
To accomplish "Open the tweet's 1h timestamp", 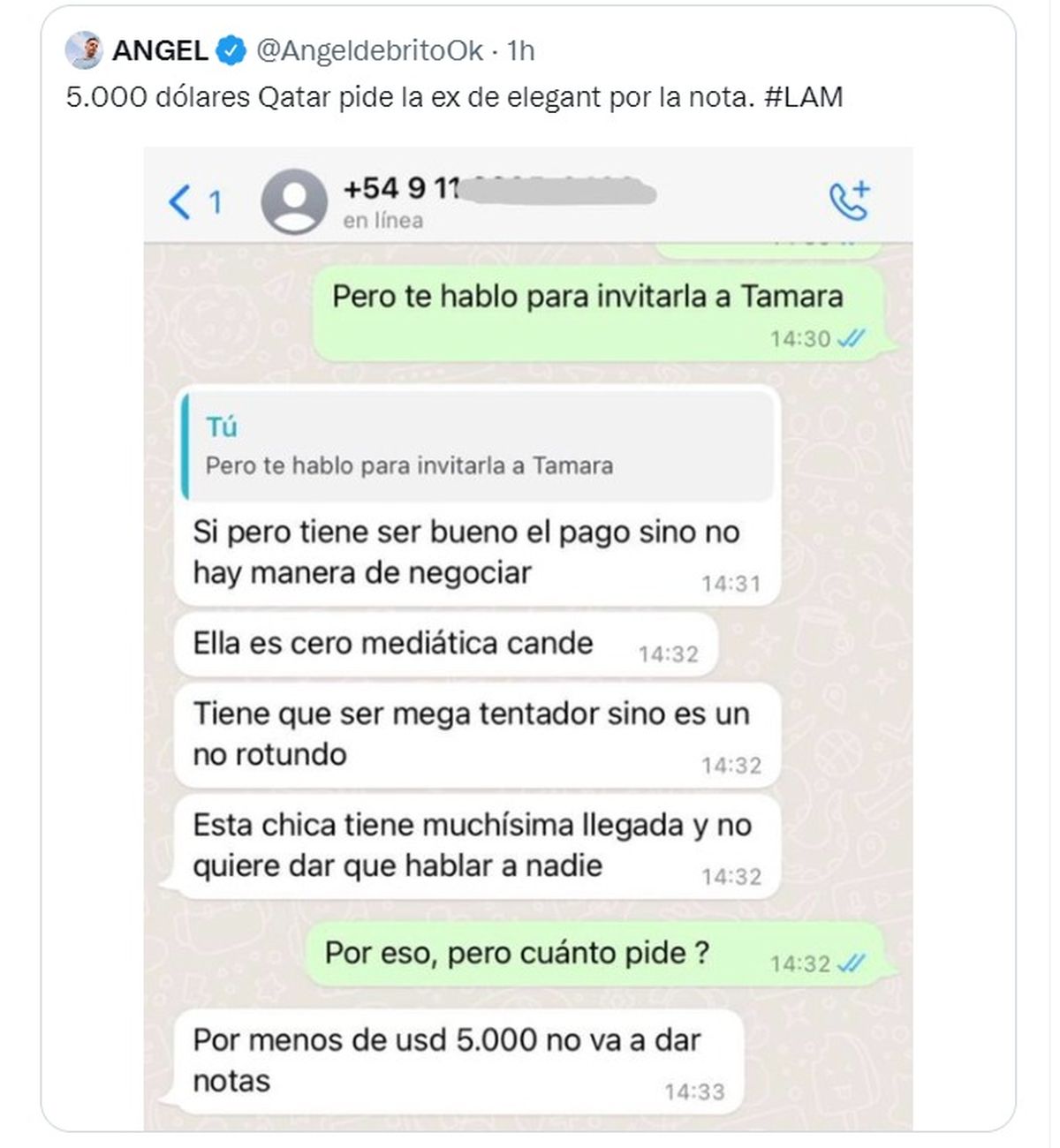I will click(521, 50).
